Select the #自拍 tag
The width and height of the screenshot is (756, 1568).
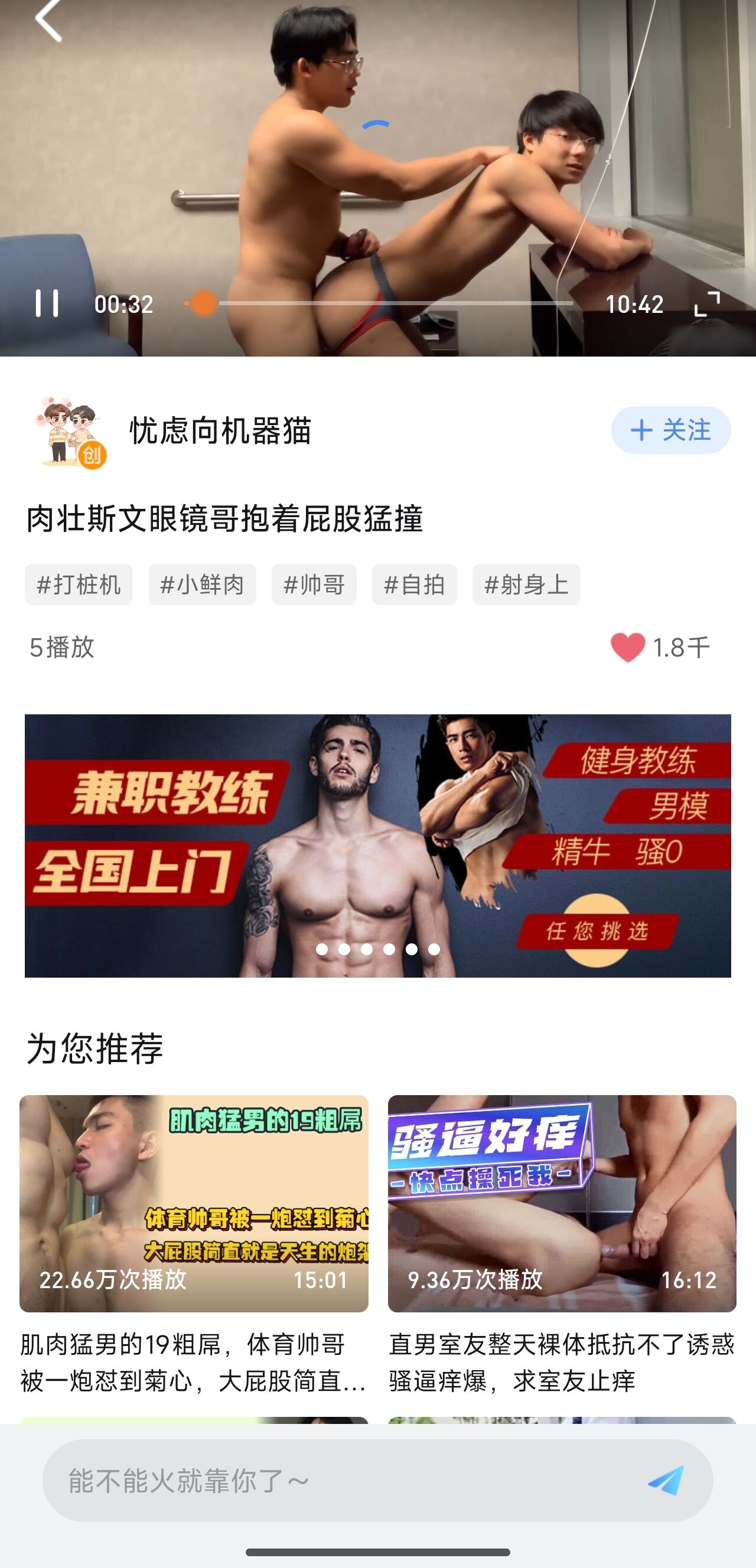414,585
